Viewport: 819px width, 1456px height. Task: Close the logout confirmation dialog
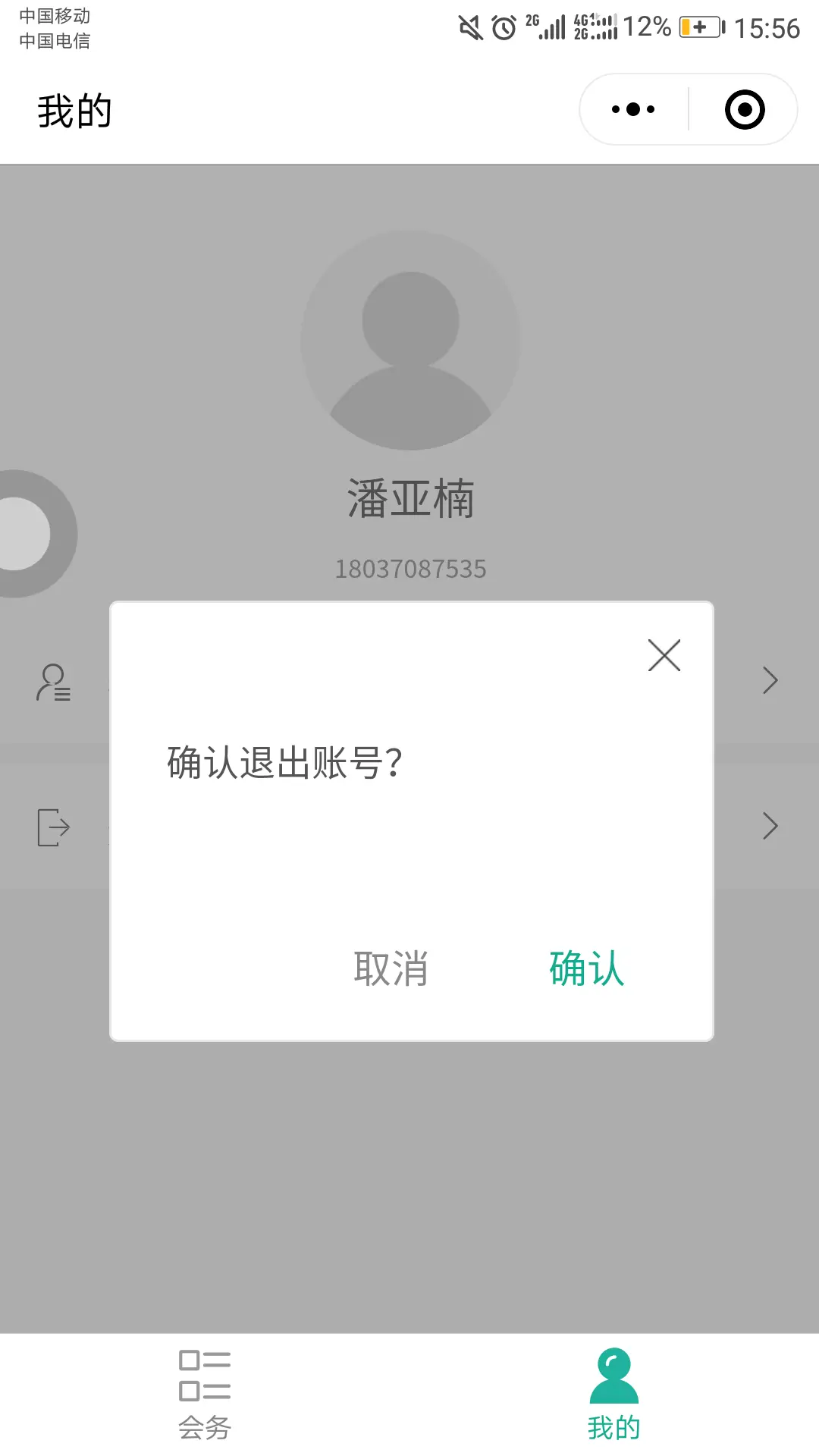point(664,655)
